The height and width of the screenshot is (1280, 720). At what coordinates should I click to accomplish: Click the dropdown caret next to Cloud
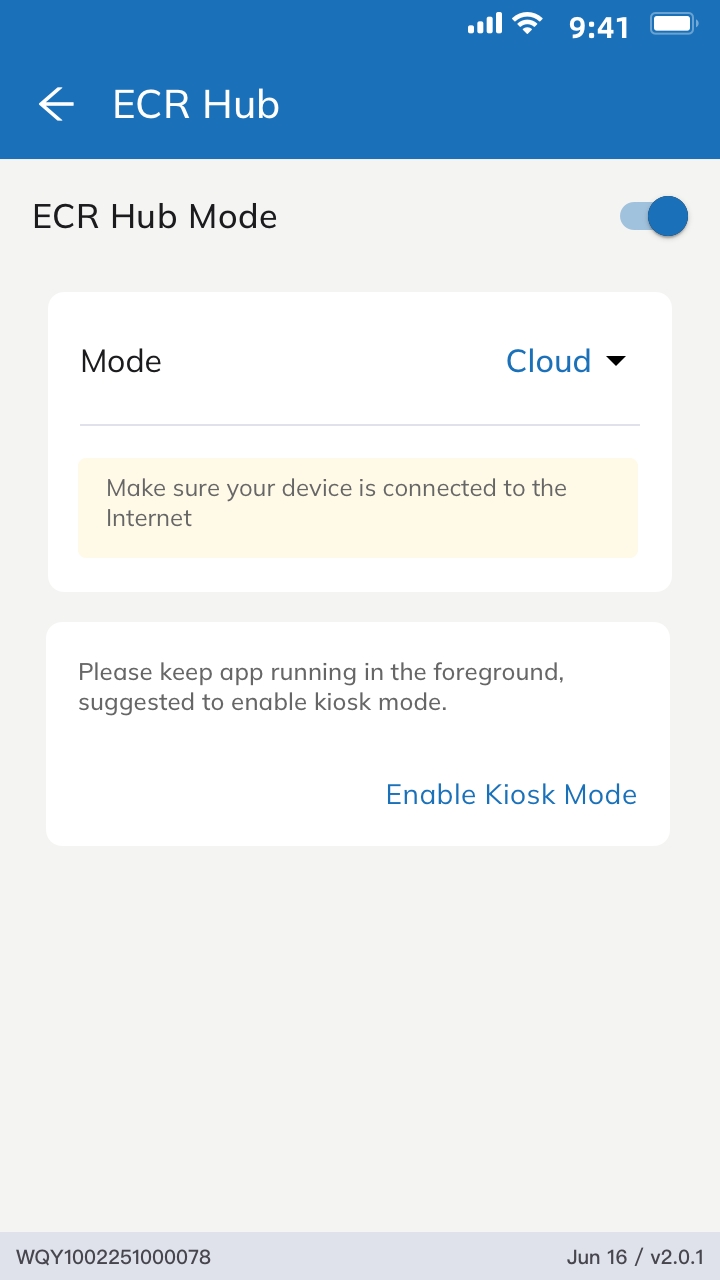[x=618, y=362]
